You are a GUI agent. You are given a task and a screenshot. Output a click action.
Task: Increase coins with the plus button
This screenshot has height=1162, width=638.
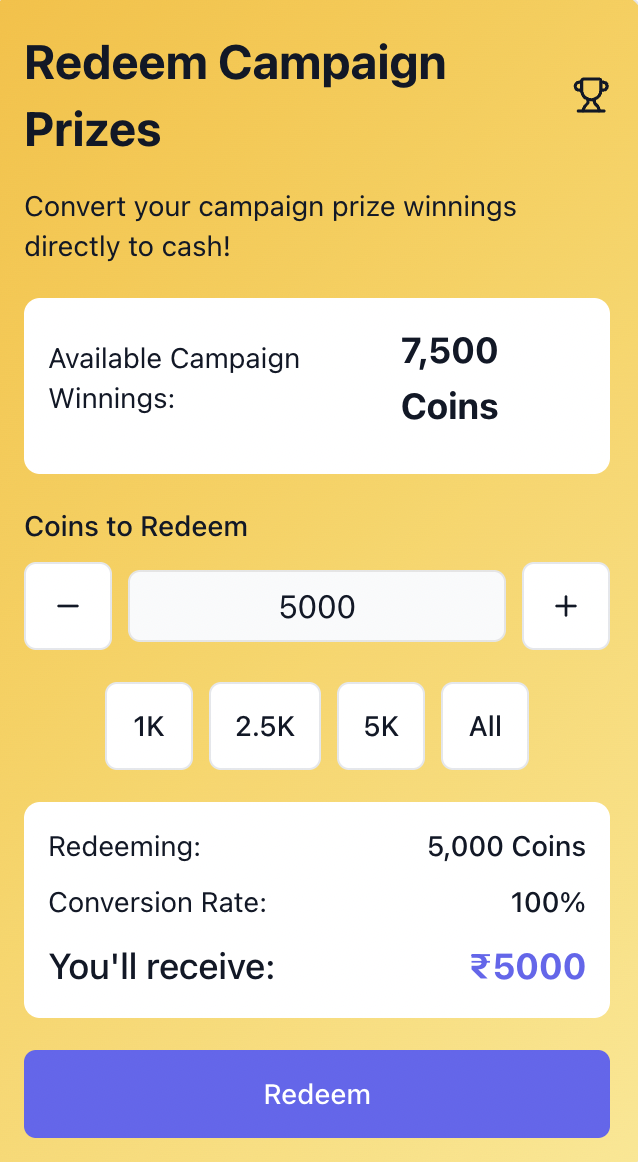[x=566, y=606]
